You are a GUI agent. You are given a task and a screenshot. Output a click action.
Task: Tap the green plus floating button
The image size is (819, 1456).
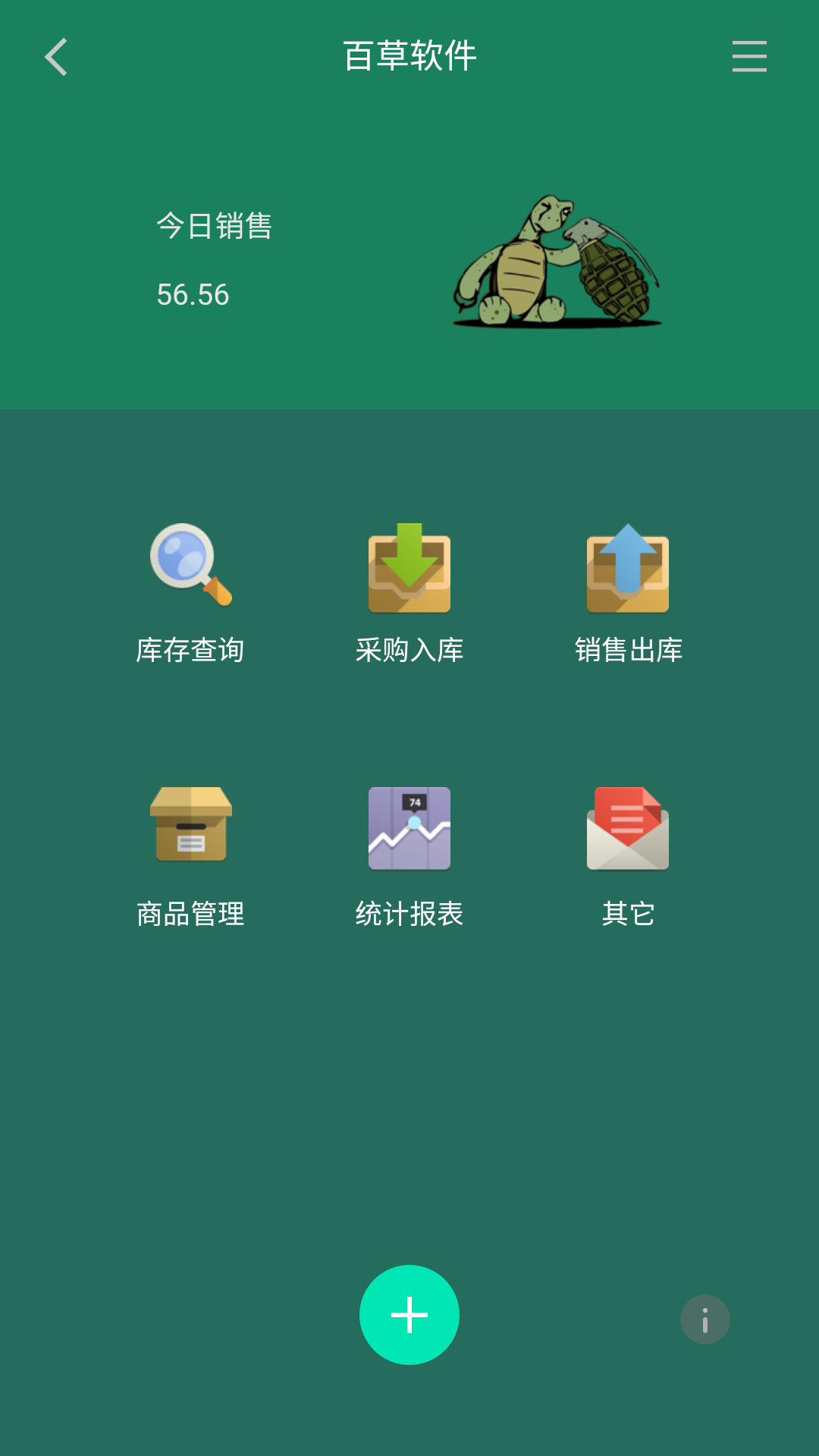pyautogui.click(x=409, y=1315)
